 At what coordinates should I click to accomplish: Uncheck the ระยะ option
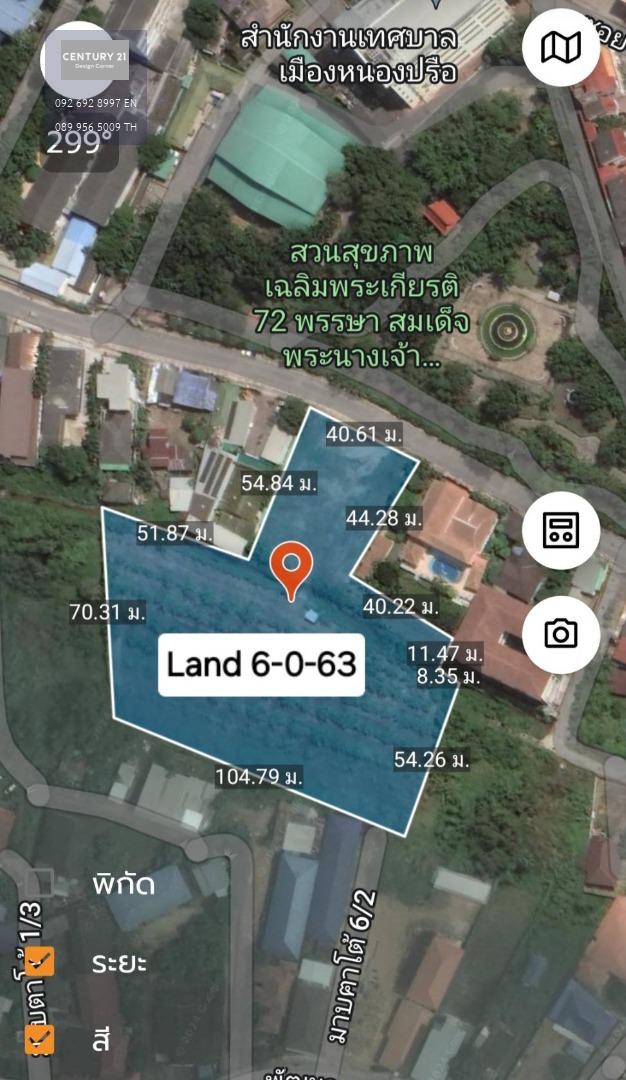[39, 961]
